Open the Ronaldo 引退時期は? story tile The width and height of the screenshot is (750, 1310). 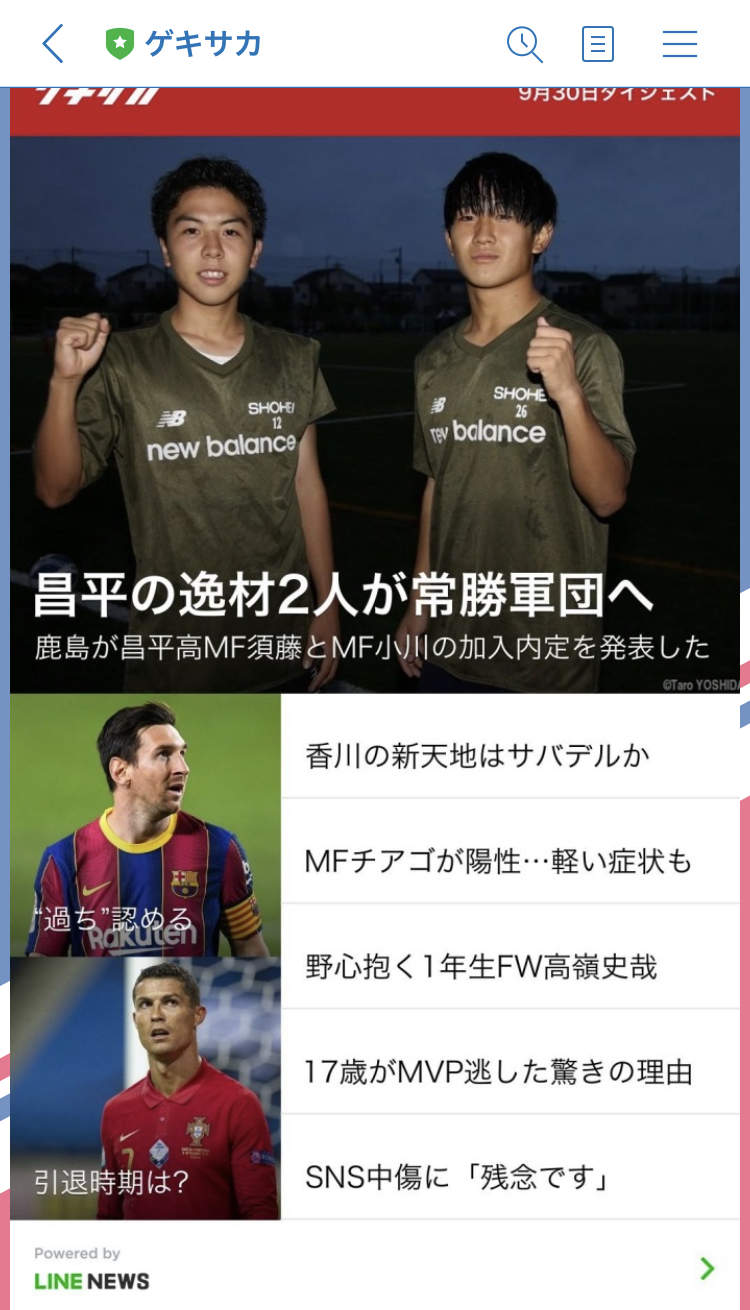(x=146, y=1088)
